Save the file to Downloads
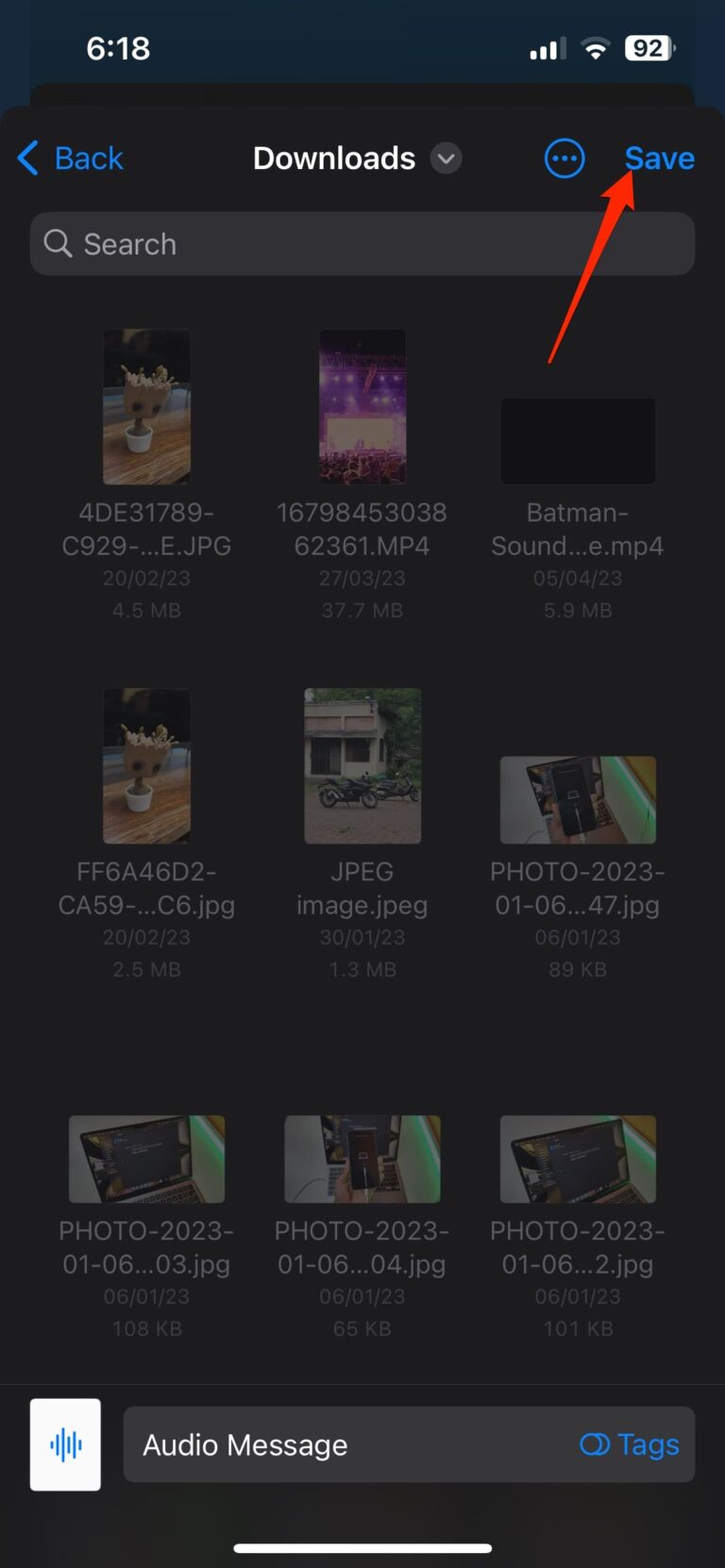The width and height of the screenshot is (725, 1568). [x=659, y=158]
